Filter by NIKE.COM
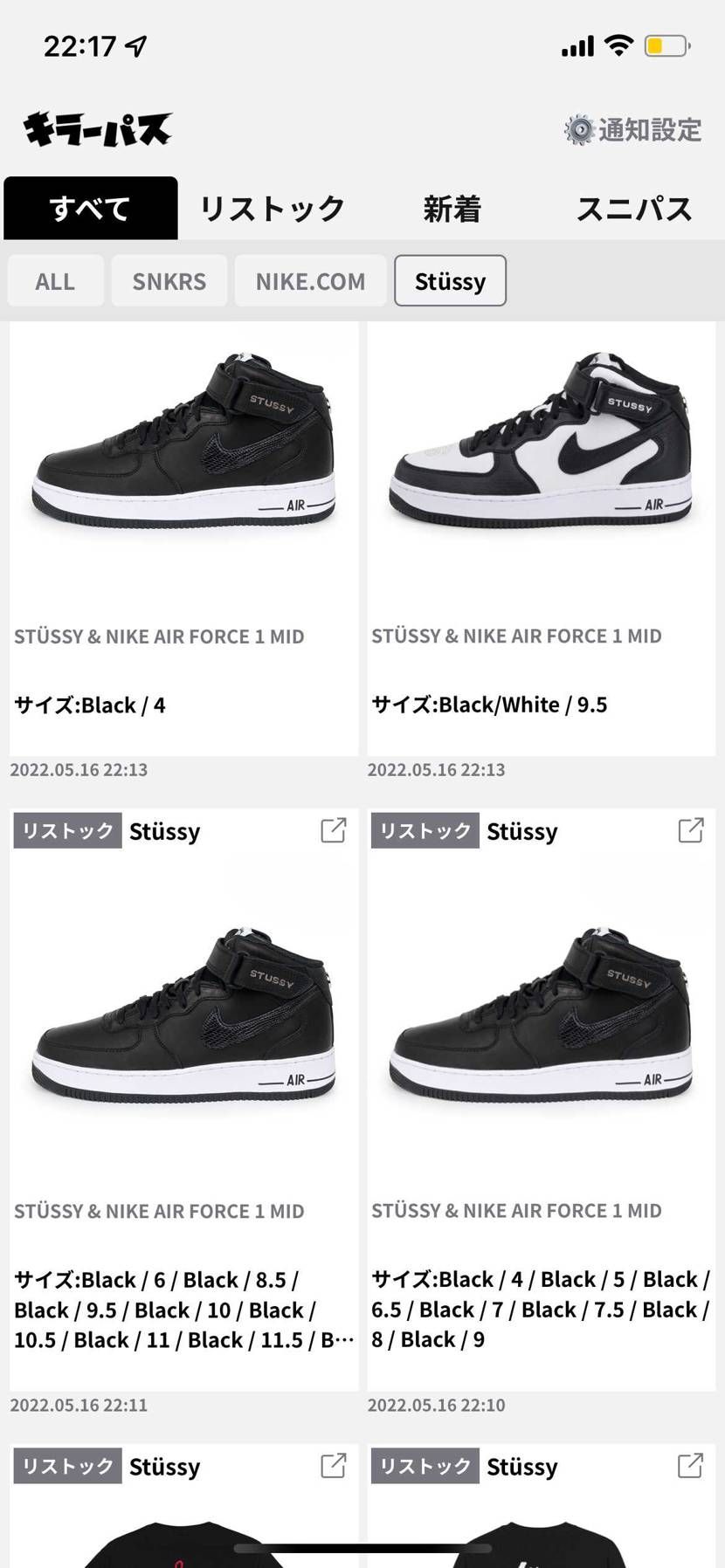Image resolution: width=725 pixels, height=1568 pixels. coord(310,281)
